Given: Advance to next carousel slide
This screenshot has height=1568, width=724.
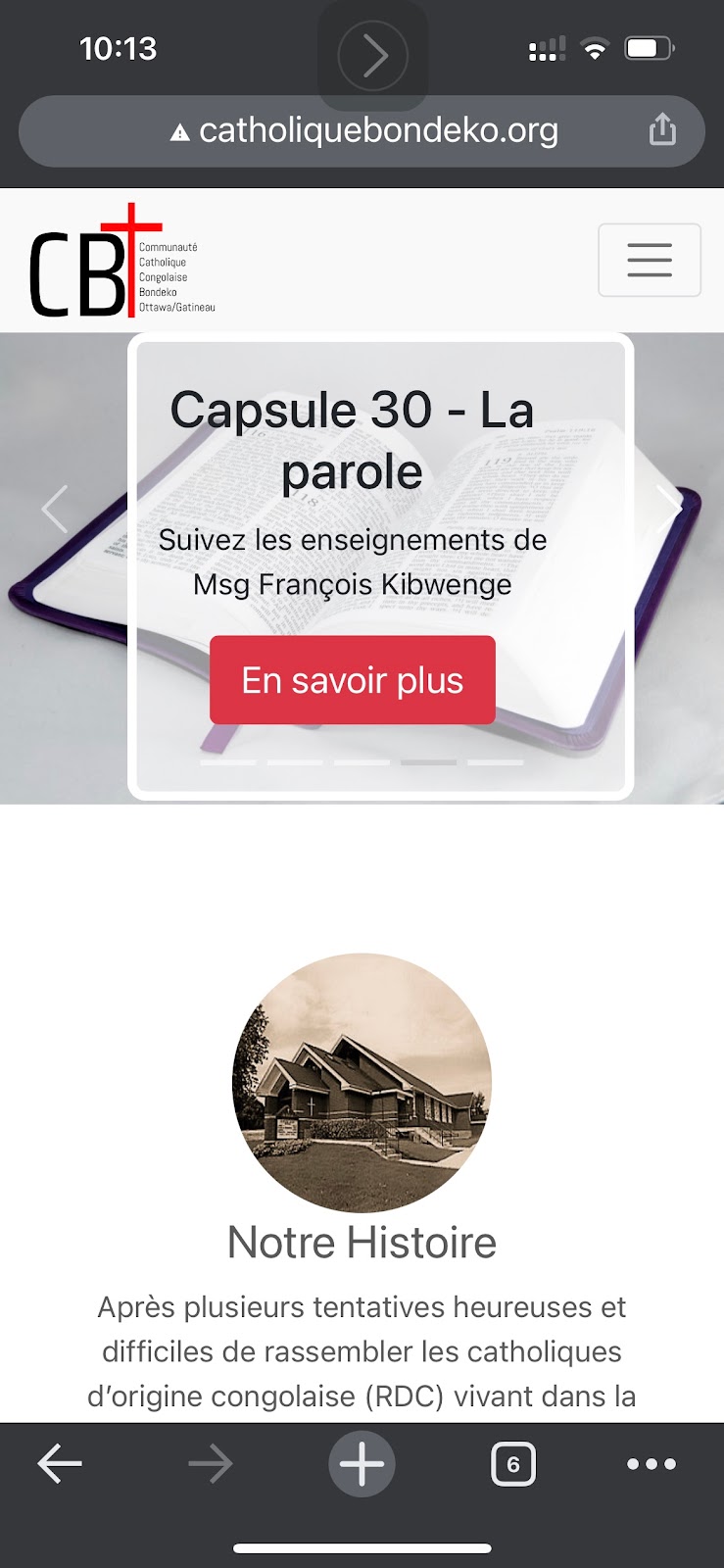Looking at the screenshot, I should [668, 509].
